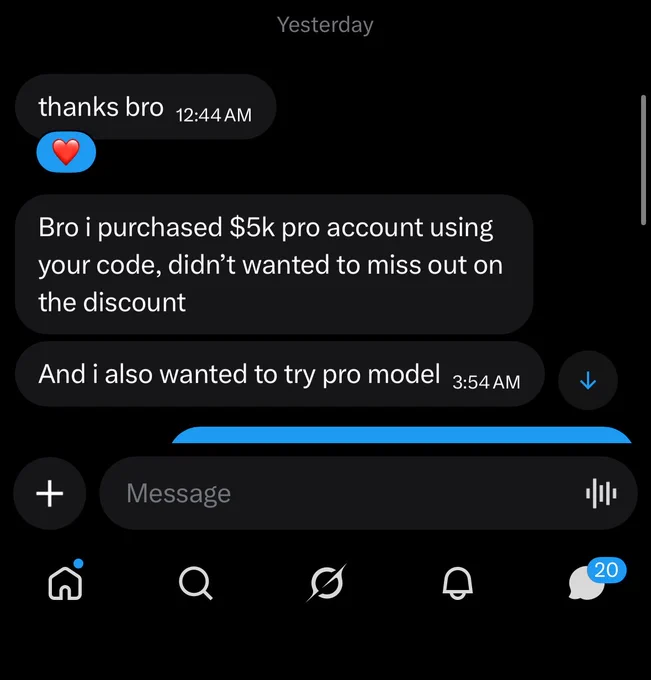Tap the heart reaction under thanks bro
The image size is (651, 680).
click(x=66, y=152)
